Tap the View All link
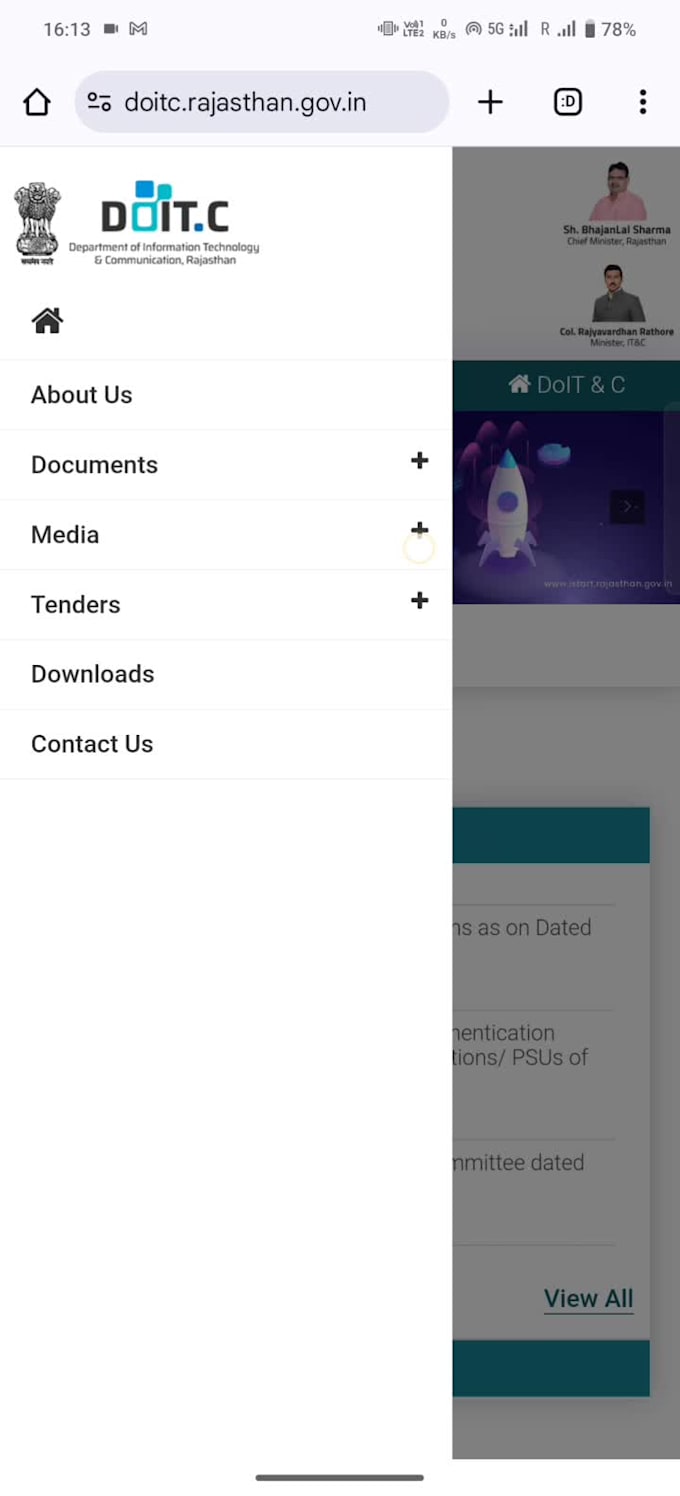Viewport: 680px width, 1496px height. coord(588,1298)
